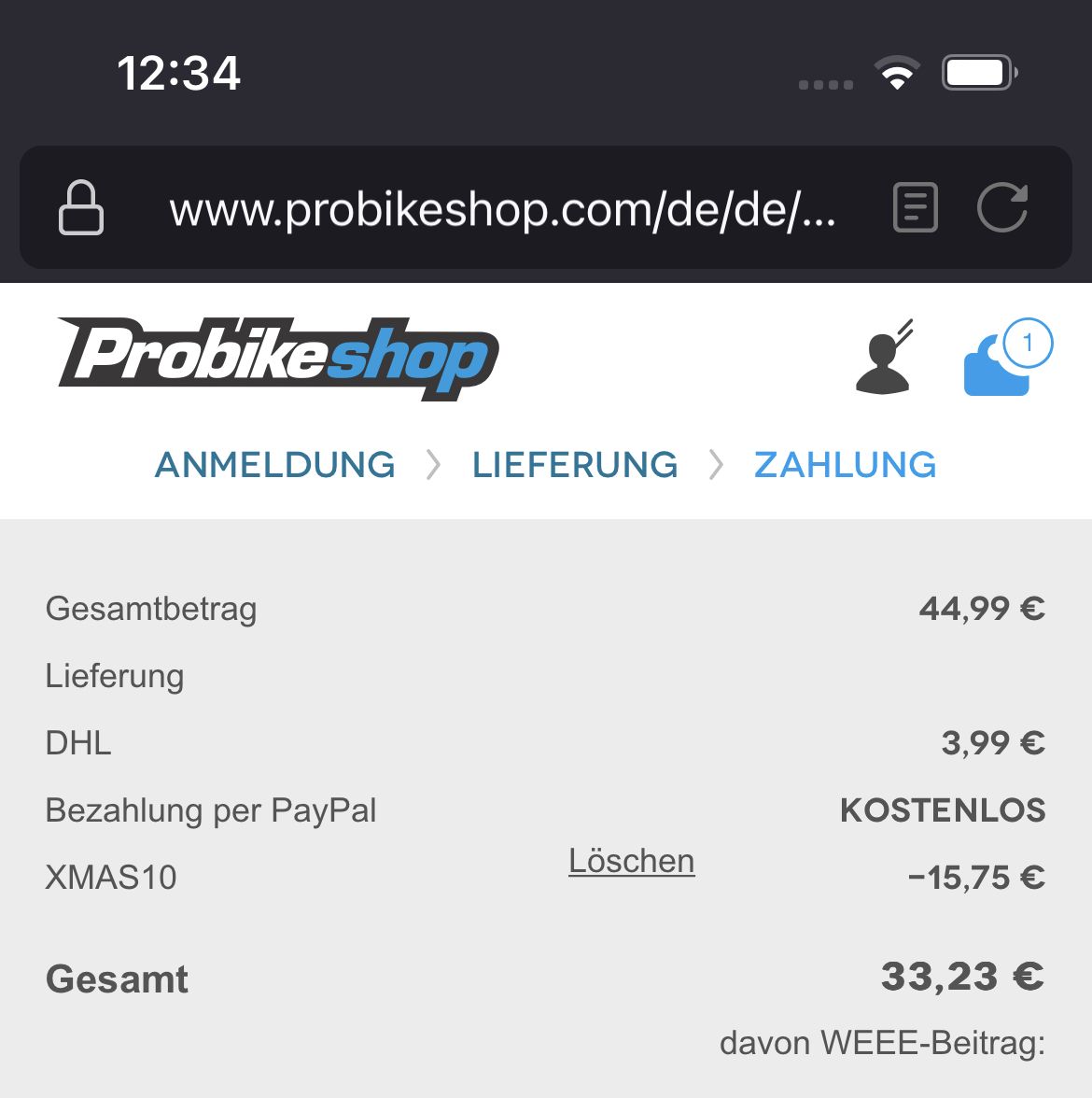Image resolution: width=1092 pixels, height=1098 pixels.
Task: Select the Zahlung step
Action: [x=845, y=465]
